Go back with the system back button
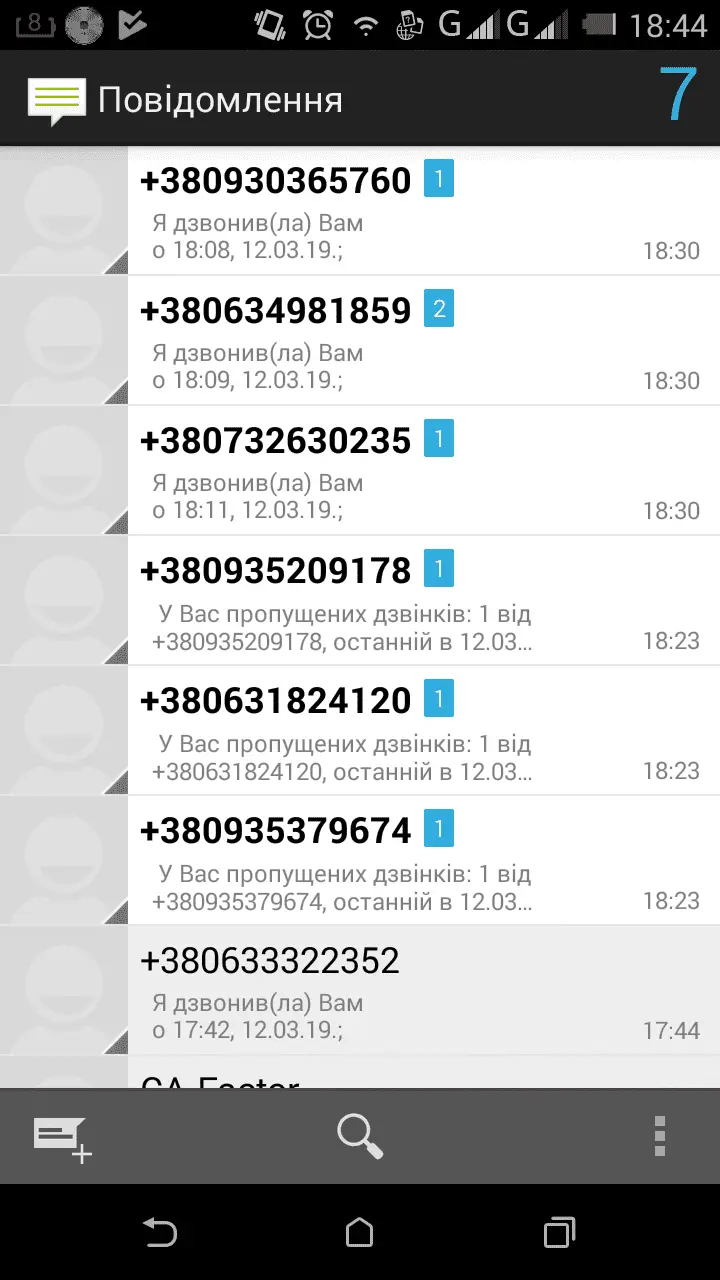Image resolution: width=720 pixels, height=1280 pixels. (x=160, y=1232)
